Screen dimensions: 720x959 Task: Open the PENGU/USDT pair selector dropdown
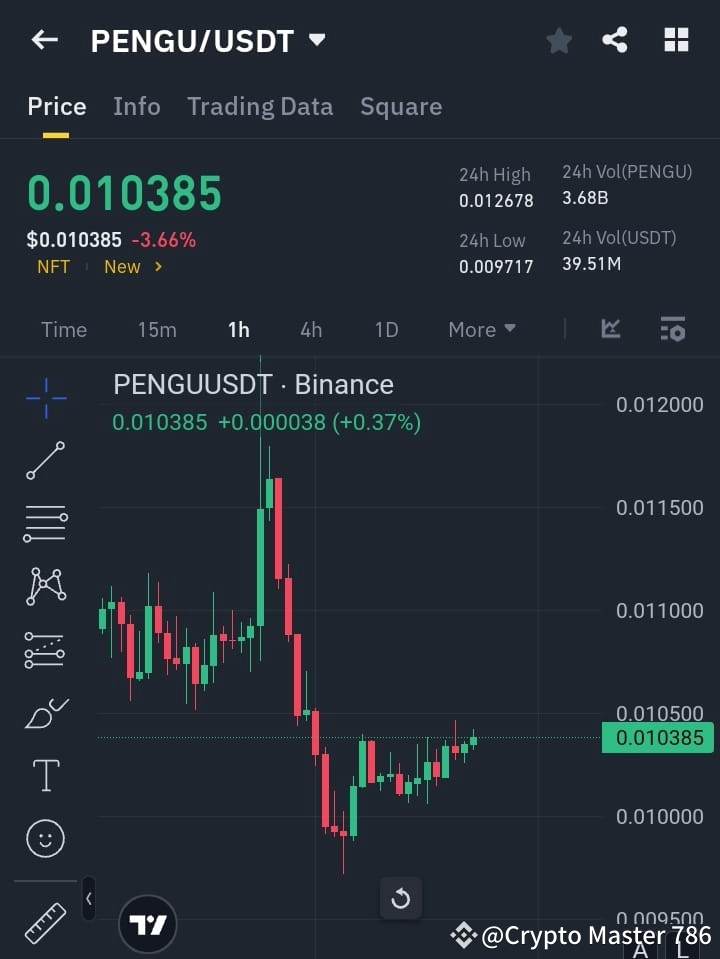pos(316,40)
